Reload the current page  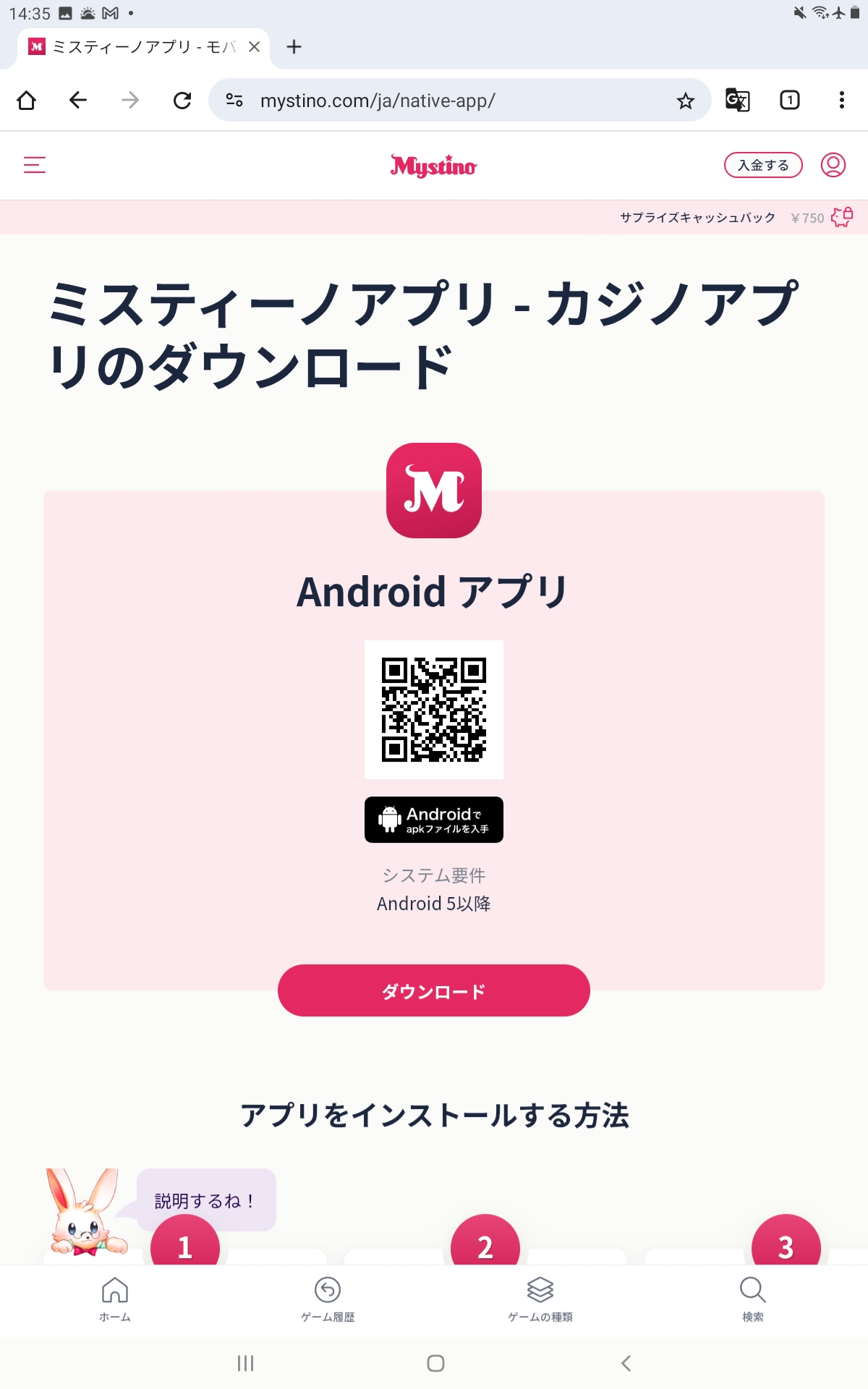[x=182, y=101]
